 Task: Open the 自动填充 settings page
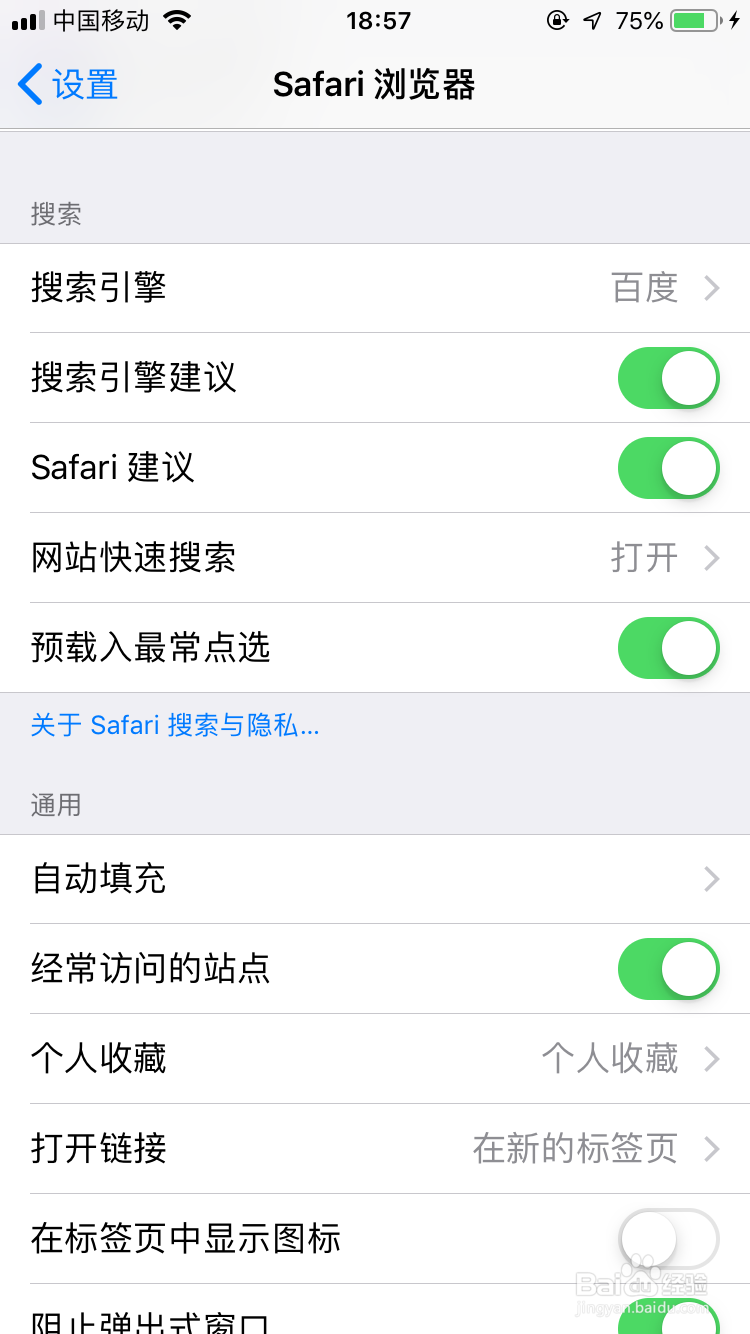pyautogui.click(x=375, y=878)
